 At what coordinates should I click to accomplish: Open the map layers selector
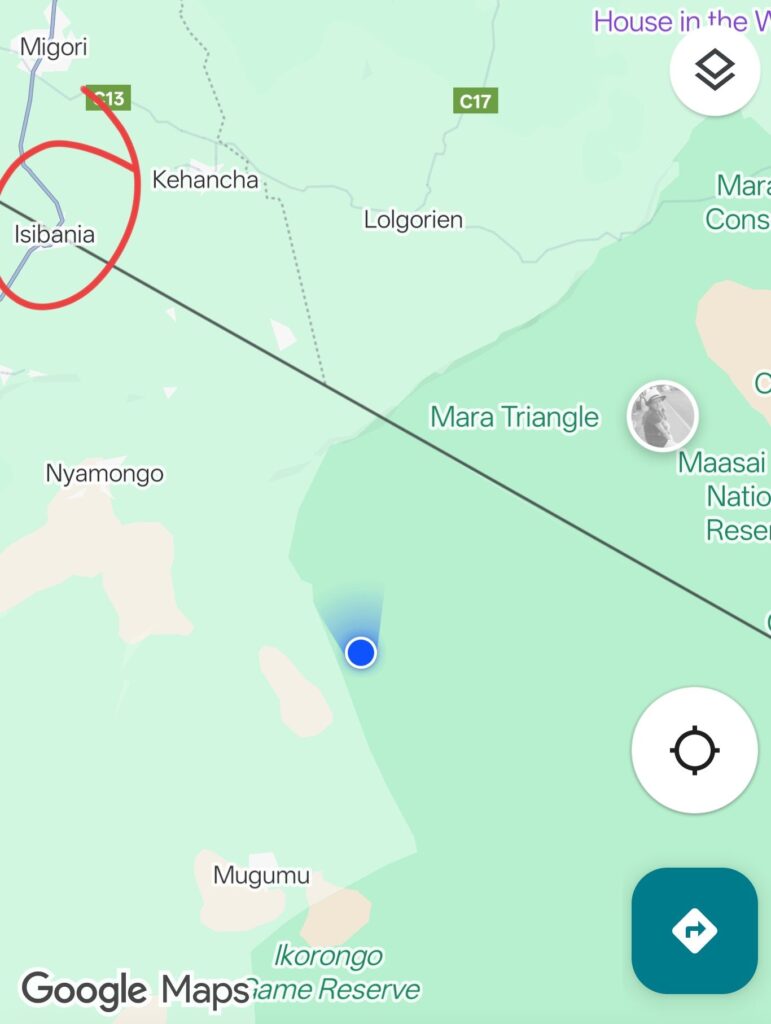point(715,70)
